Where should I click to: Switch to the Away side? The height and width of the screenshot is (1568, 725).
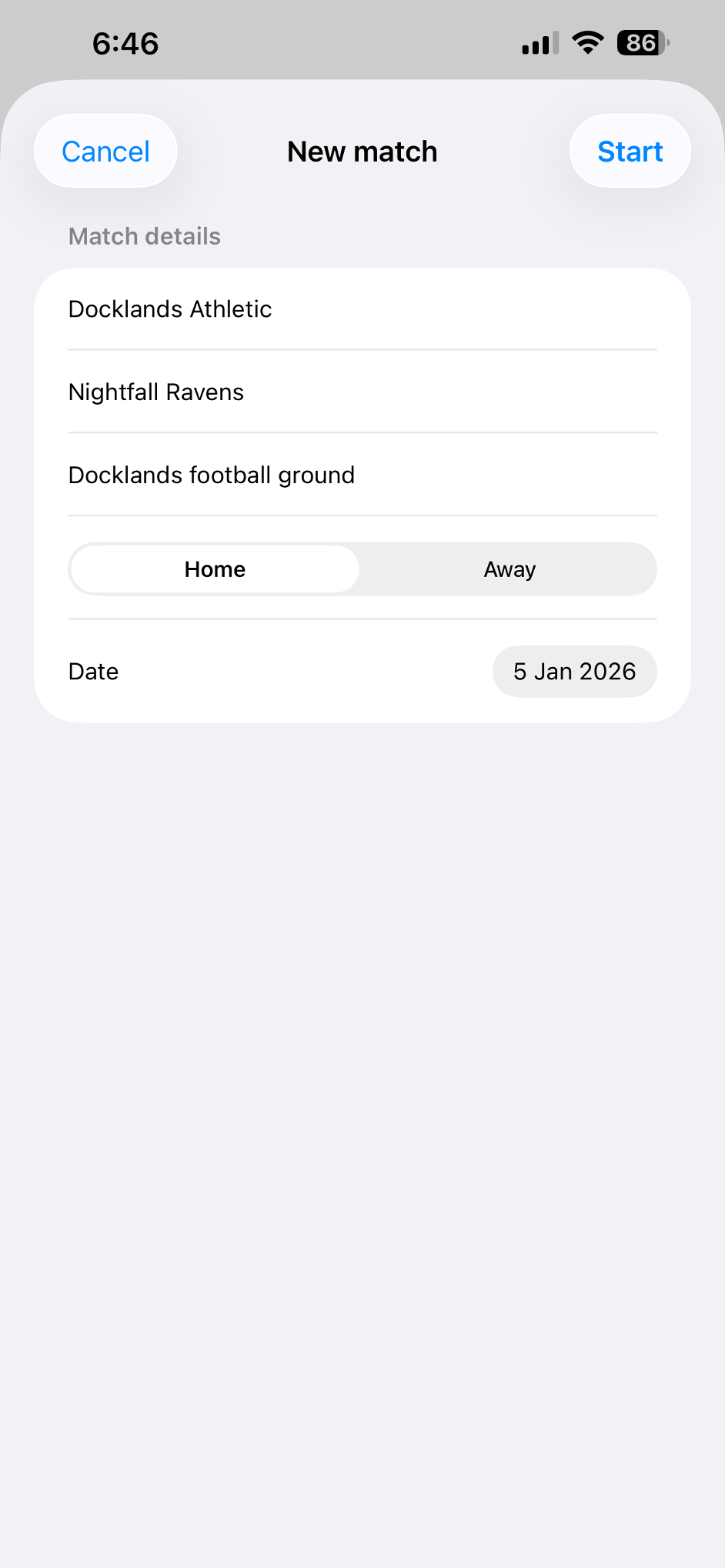[x=509, y=569]
